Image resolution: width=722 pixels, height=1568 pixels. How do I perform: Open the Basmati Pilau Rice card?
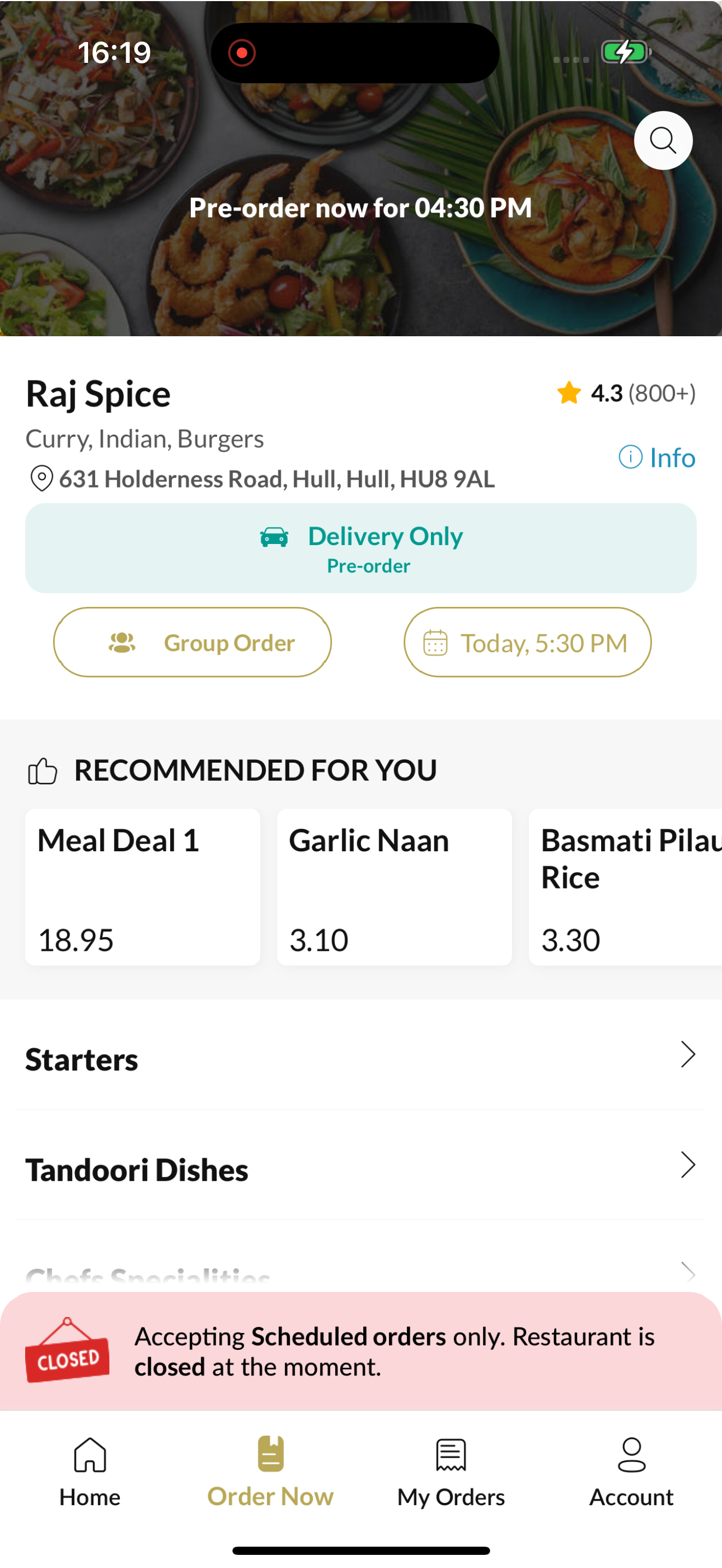pyautogui.click(x=625, y=887)
